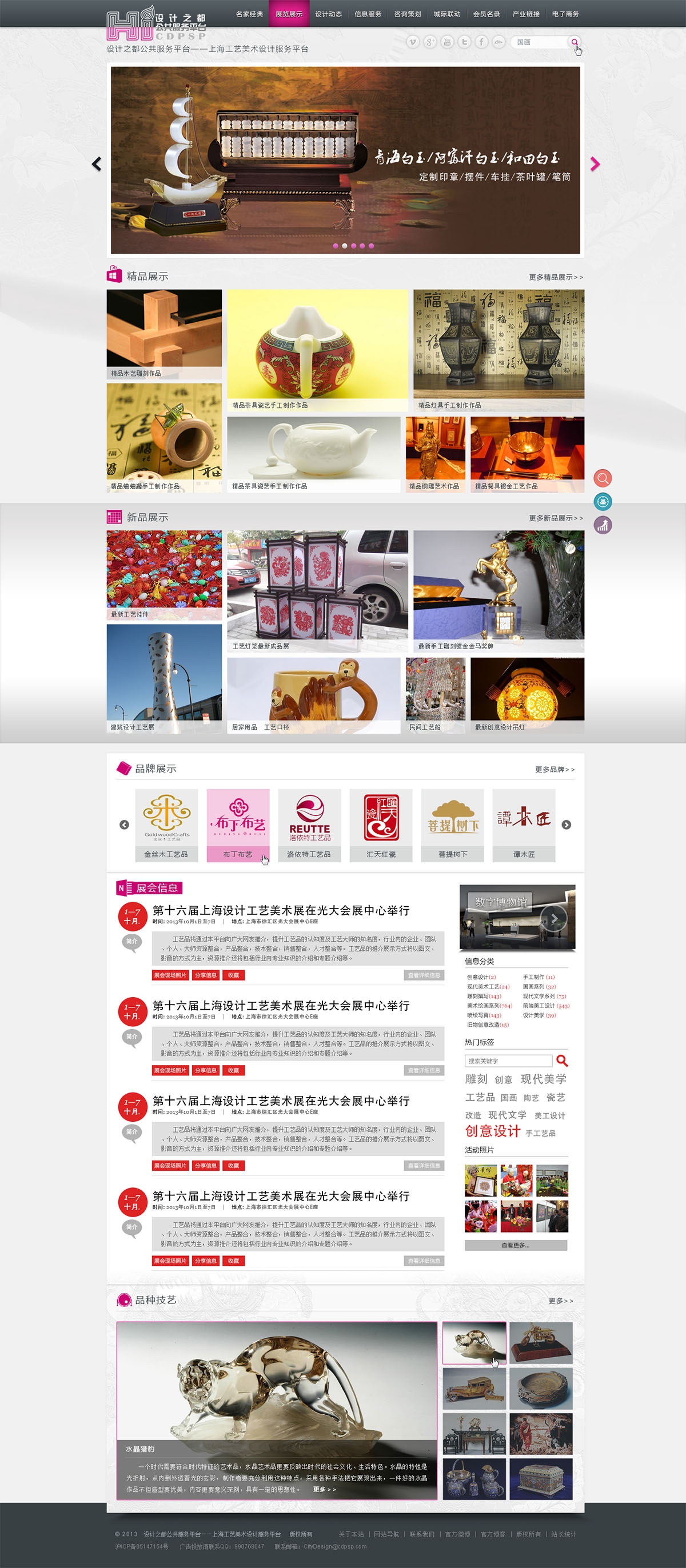Open 更多品牌 link
The height and width of the screenshot is (1568, 686).
pos(555,769)
